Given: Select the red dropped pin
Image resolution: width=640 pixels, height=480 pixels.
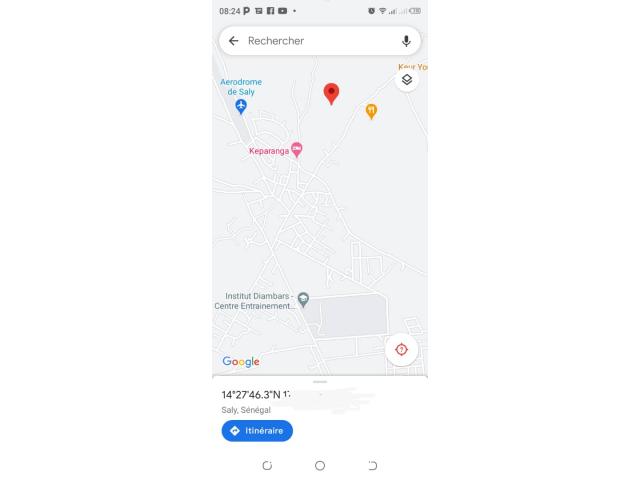Looking at the screenshot, I should coord(332,94).
